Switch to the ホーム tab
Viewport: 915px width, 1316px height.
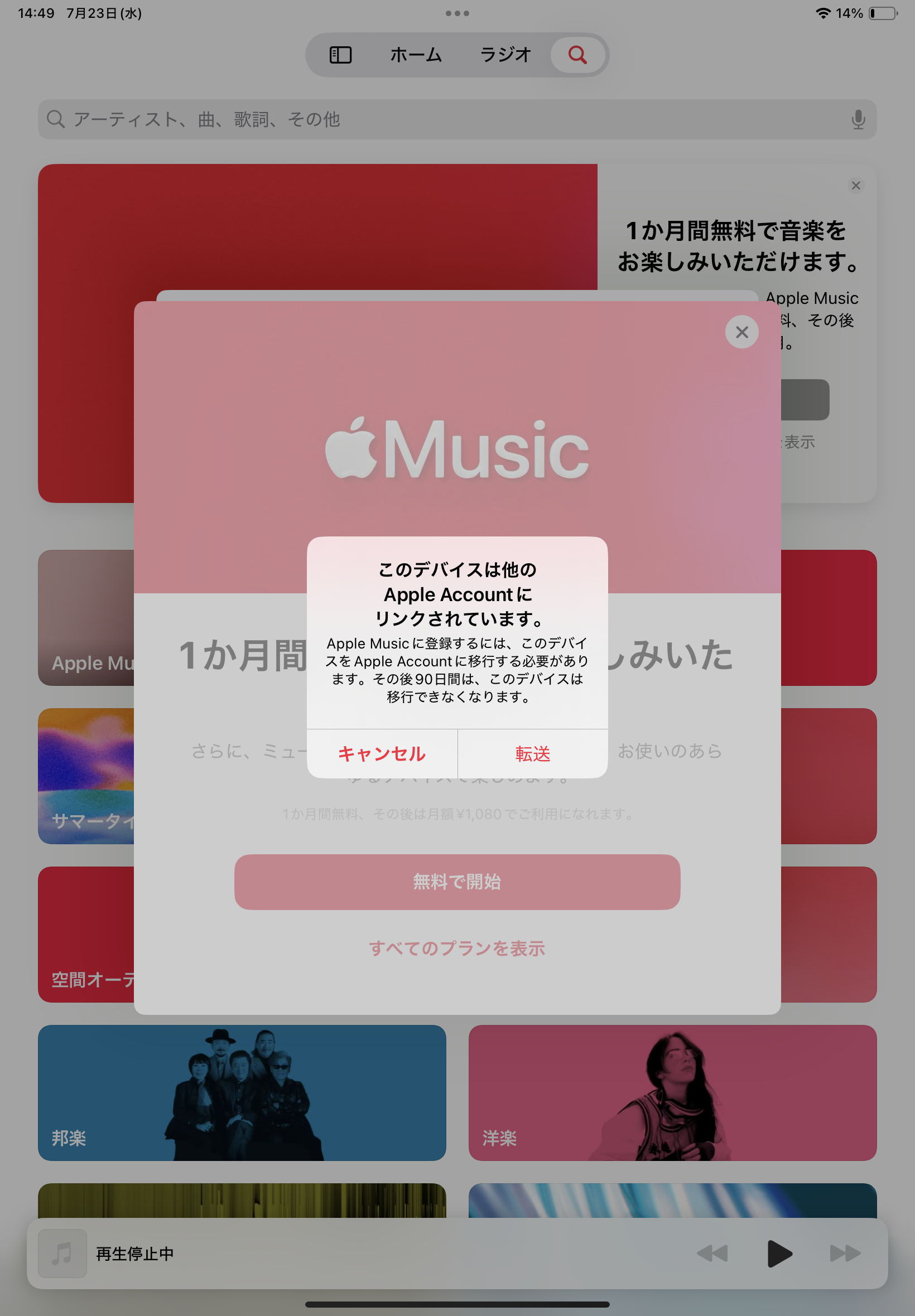[416, 55]
